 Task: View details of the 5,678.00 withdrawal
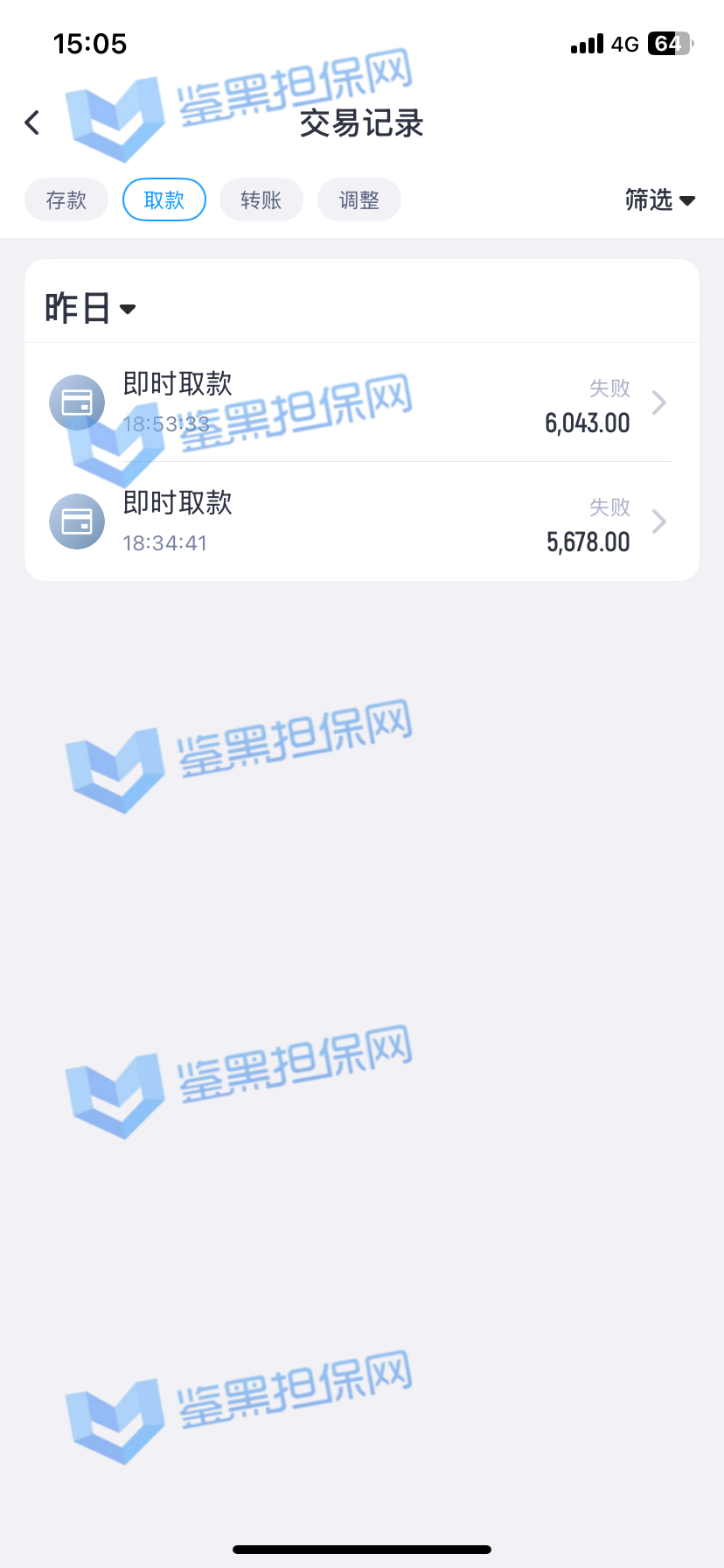[361, 522]
